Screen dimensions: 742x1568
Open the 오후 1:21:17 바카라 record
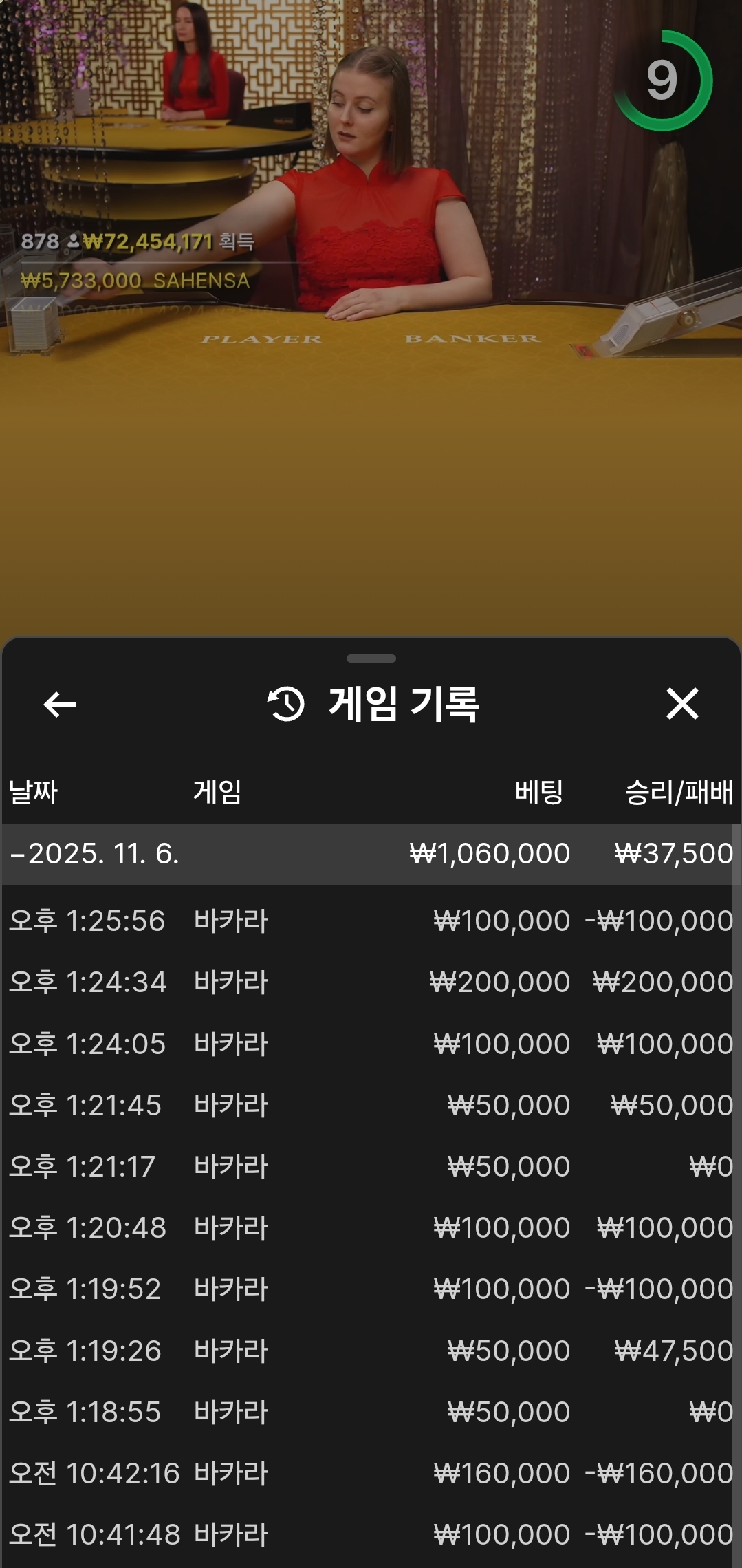coord(370,1166)
